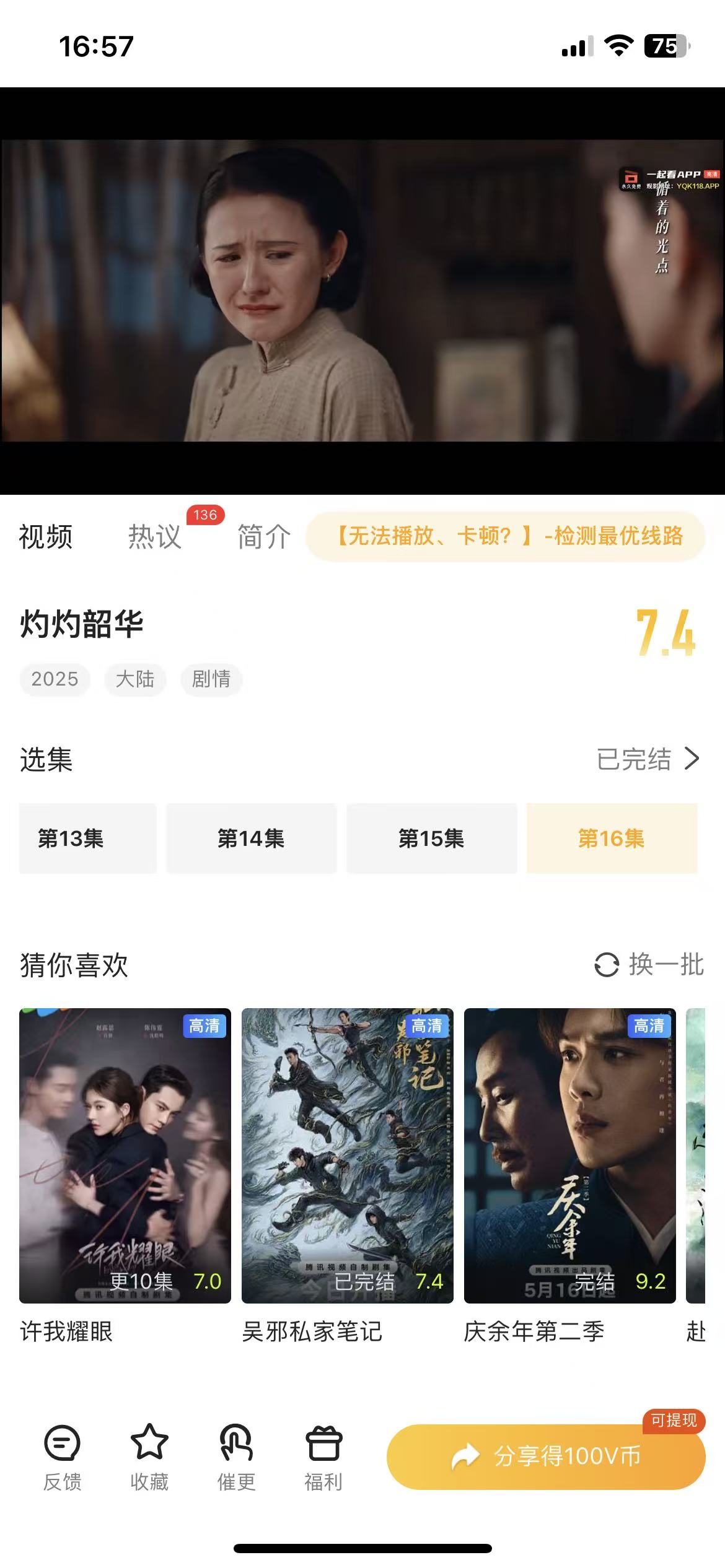
Task: Tap the 检测最优线路 playback fix banner
Action: (x=506, y=536)
